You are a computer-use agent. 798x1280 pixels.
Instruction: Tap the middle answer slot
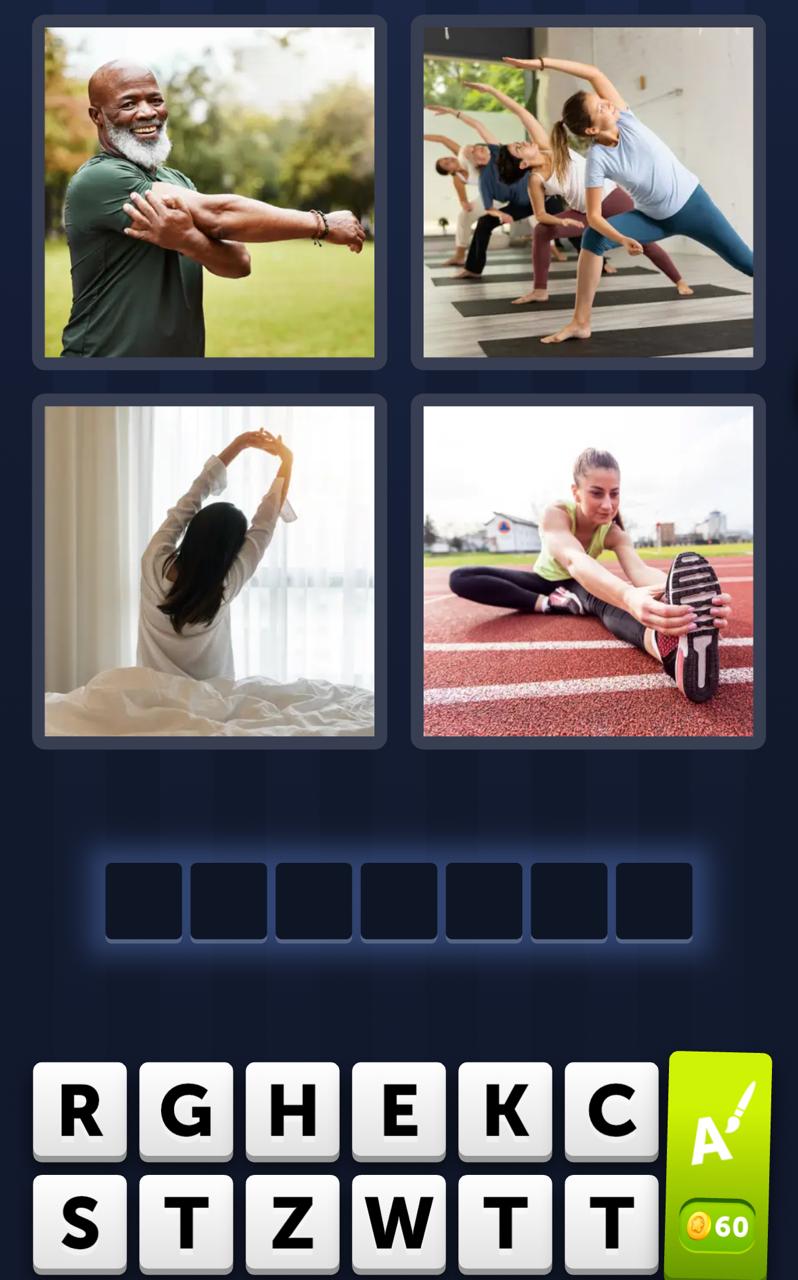tap(399, 899)
